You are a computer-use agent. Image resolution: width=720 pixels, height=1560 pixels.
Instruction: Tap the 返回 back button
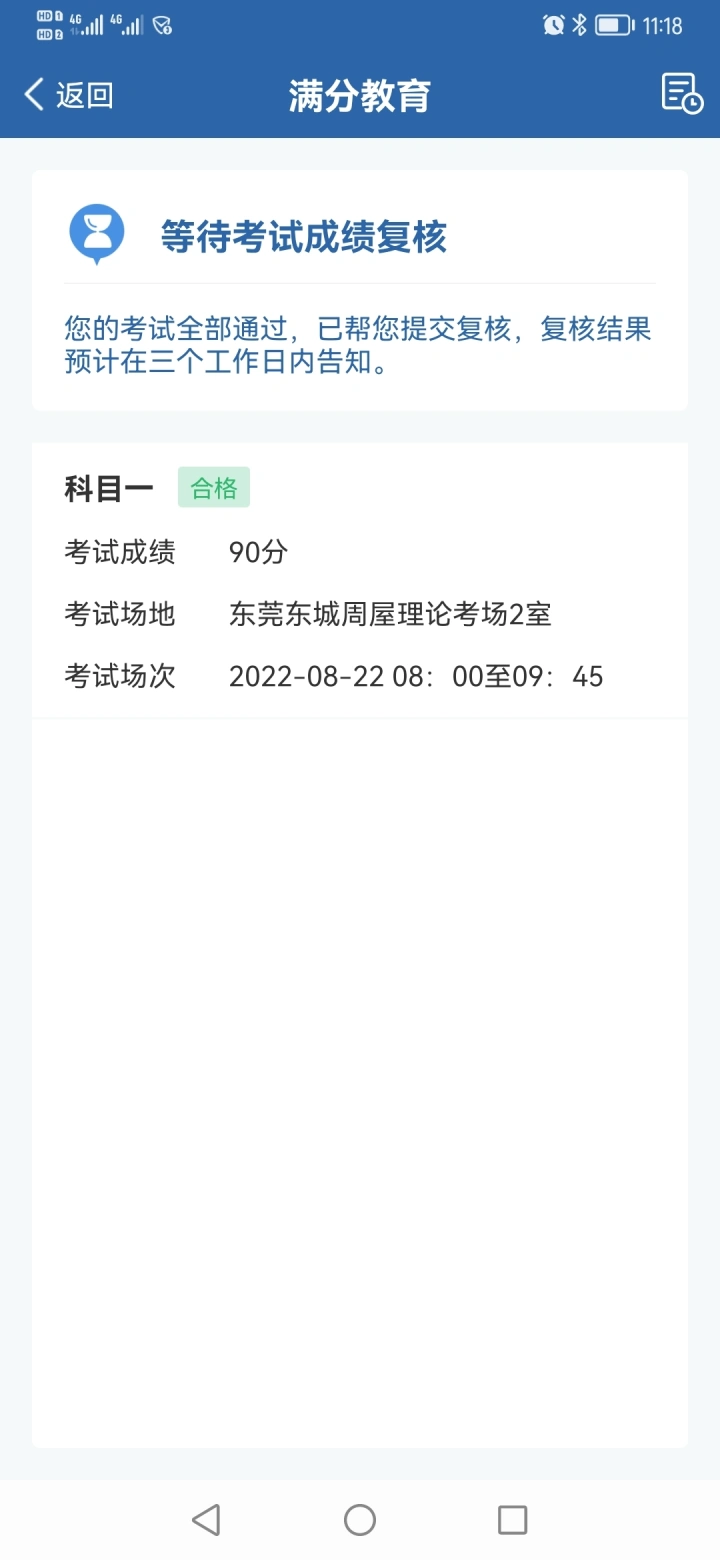tap(68, 95)
